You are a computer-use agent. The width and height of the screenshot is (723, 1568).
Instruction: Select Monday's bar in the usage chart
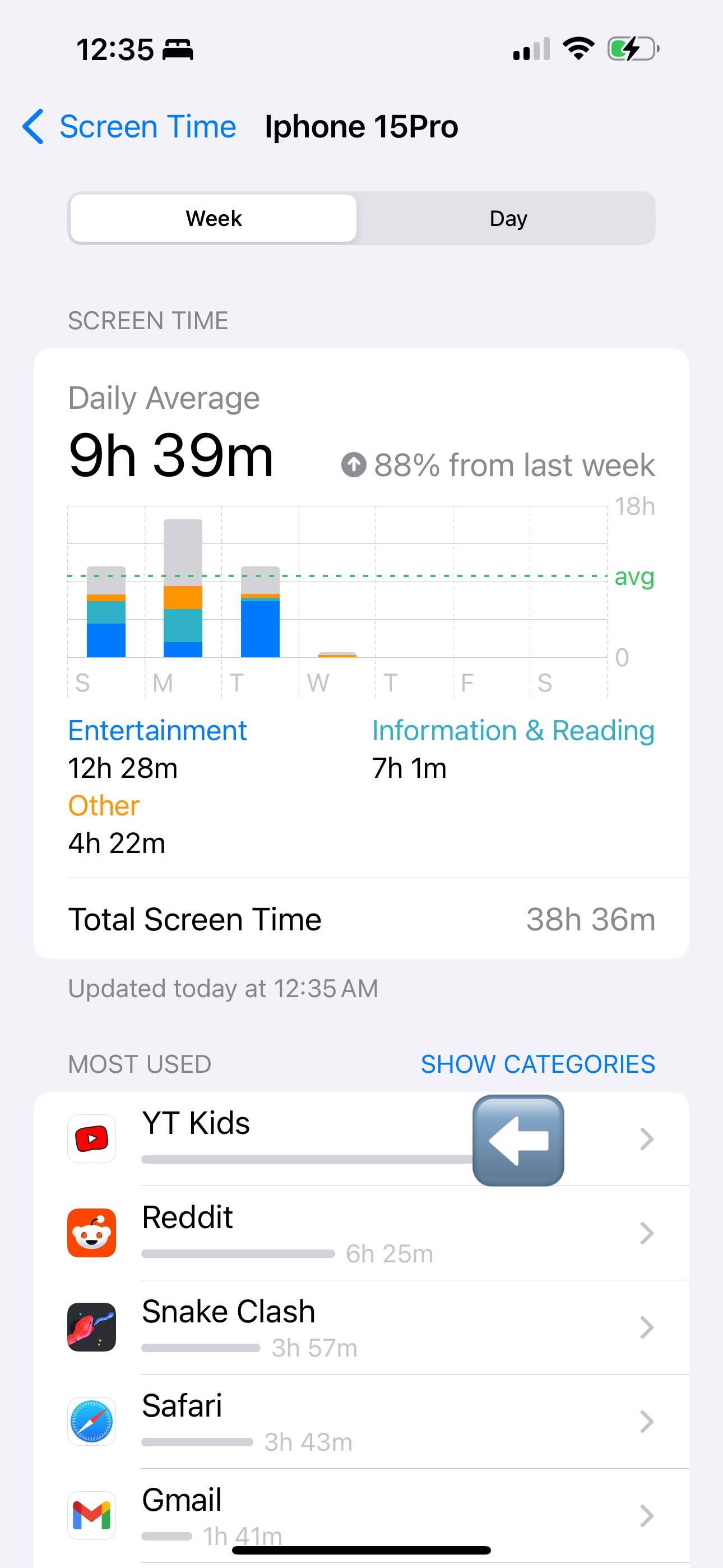click(183, 588)
